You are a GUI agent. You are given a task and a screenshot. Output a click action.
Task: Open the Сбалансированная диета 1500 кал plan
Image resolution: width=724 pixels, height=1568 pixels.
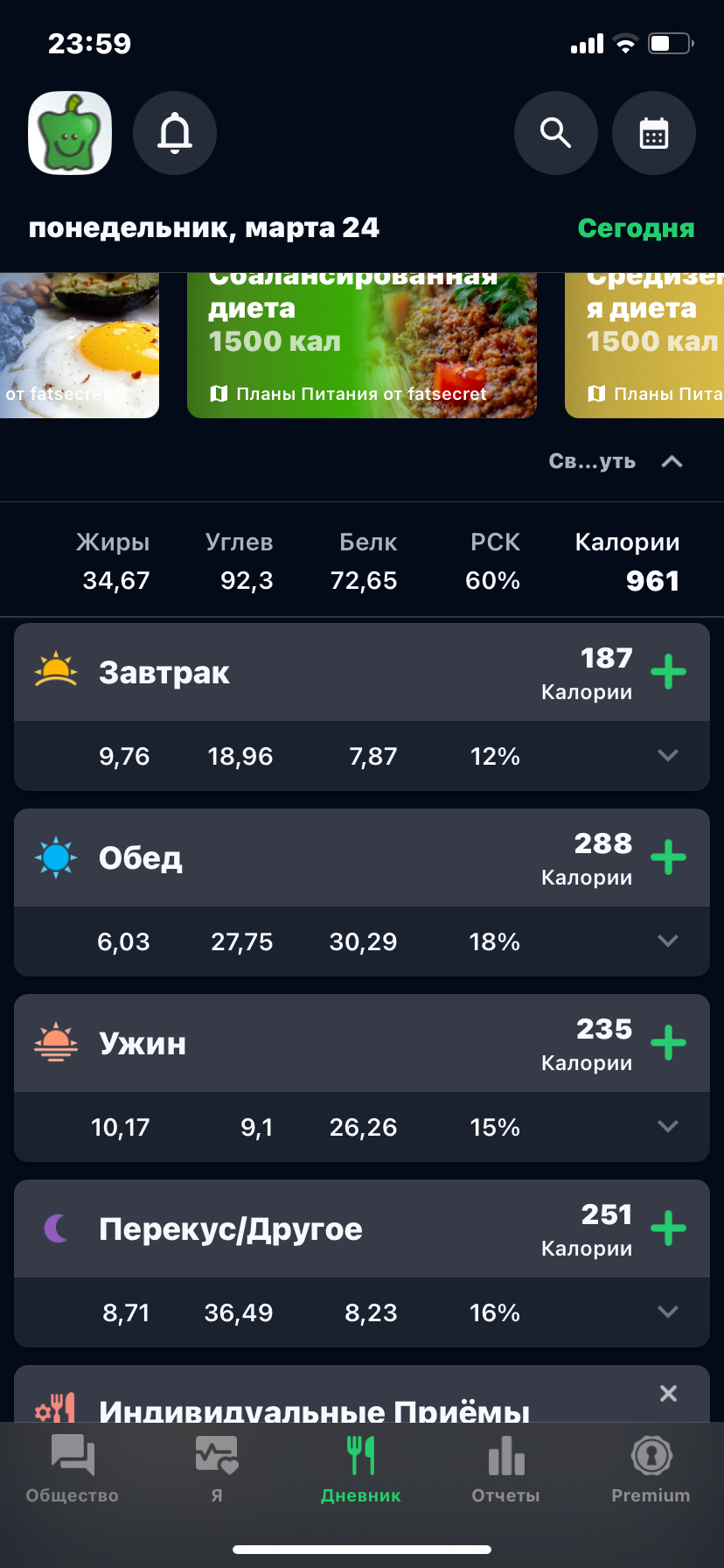[x=362, y=346]
